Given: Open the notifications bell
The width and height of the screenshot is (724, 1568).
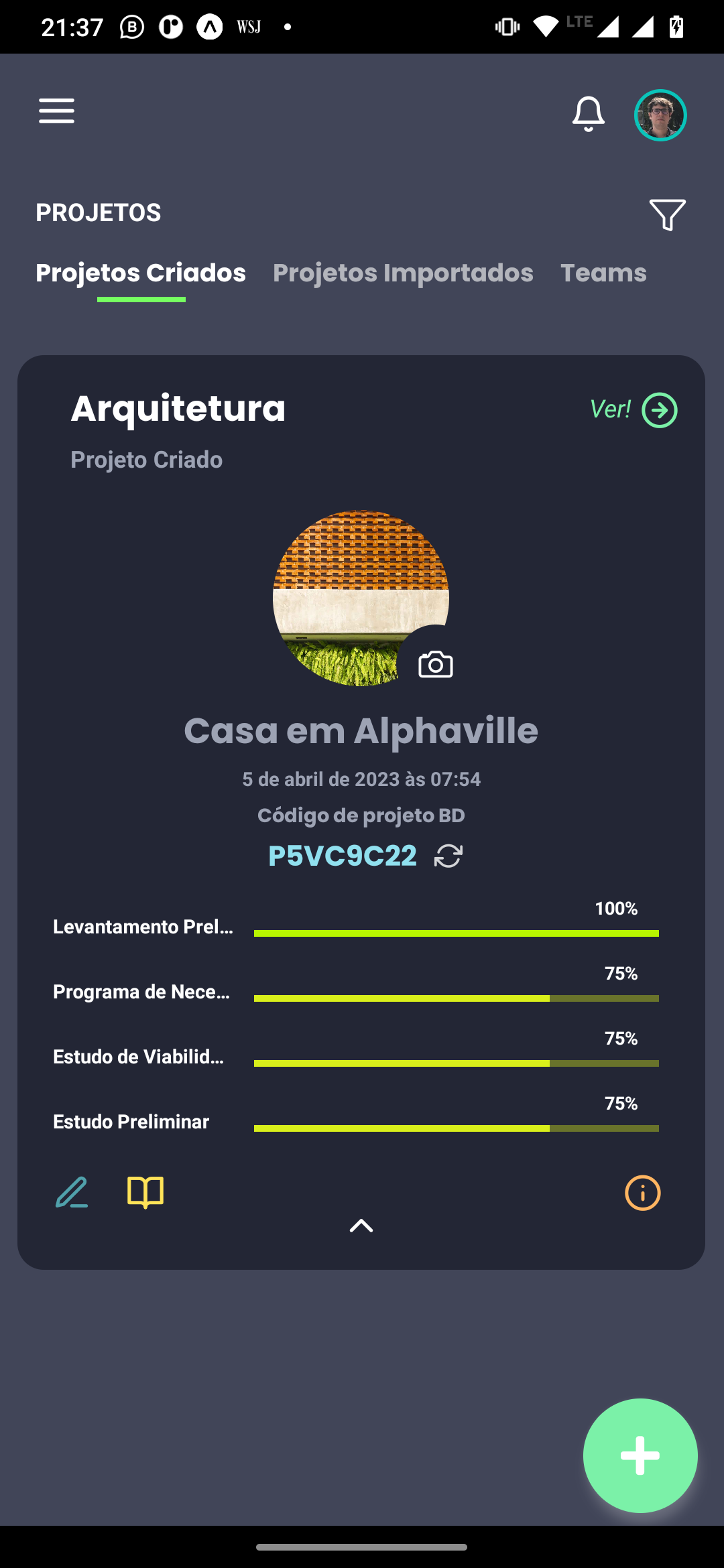Looking at the screenshot, I should click(x=588, y=114).
